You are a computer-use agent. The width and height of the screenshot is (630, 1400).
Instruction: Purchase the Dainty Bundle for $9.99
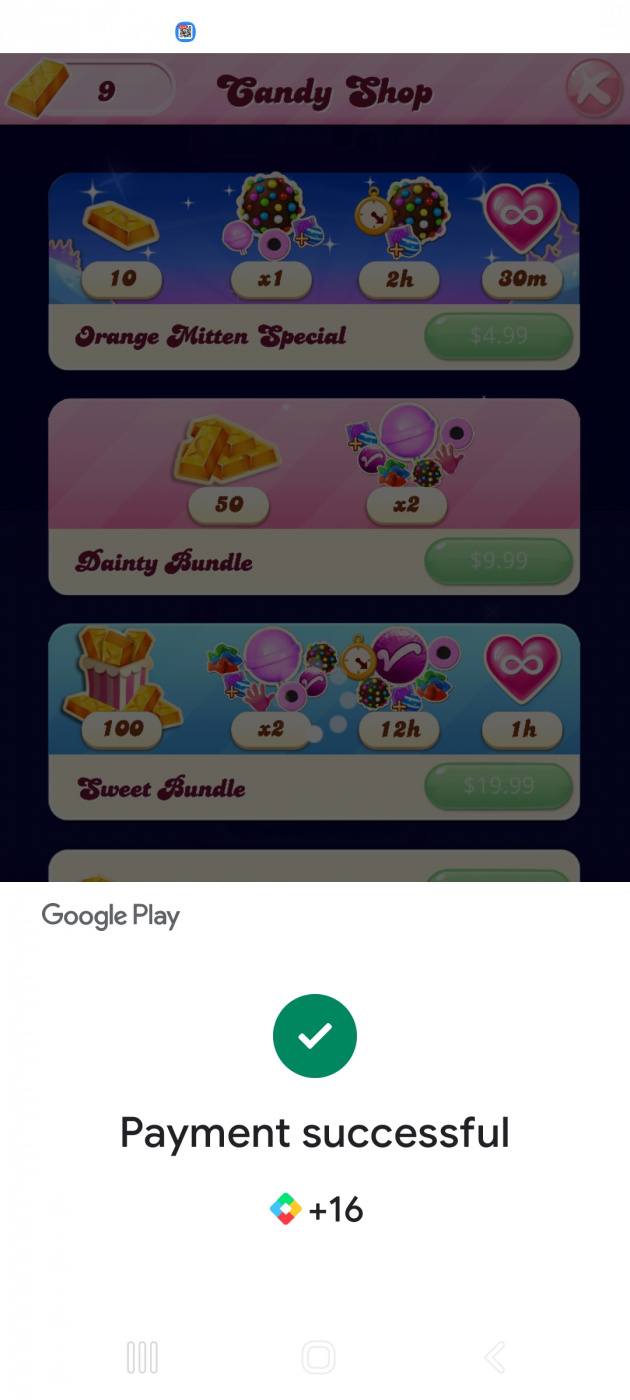tap(498, 561)
